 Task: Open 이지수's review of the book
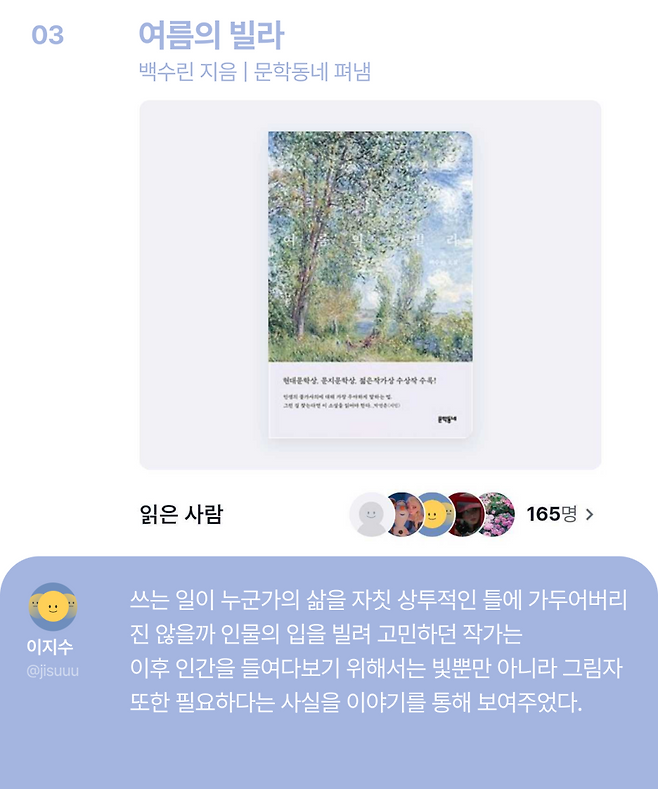point(378,651)
